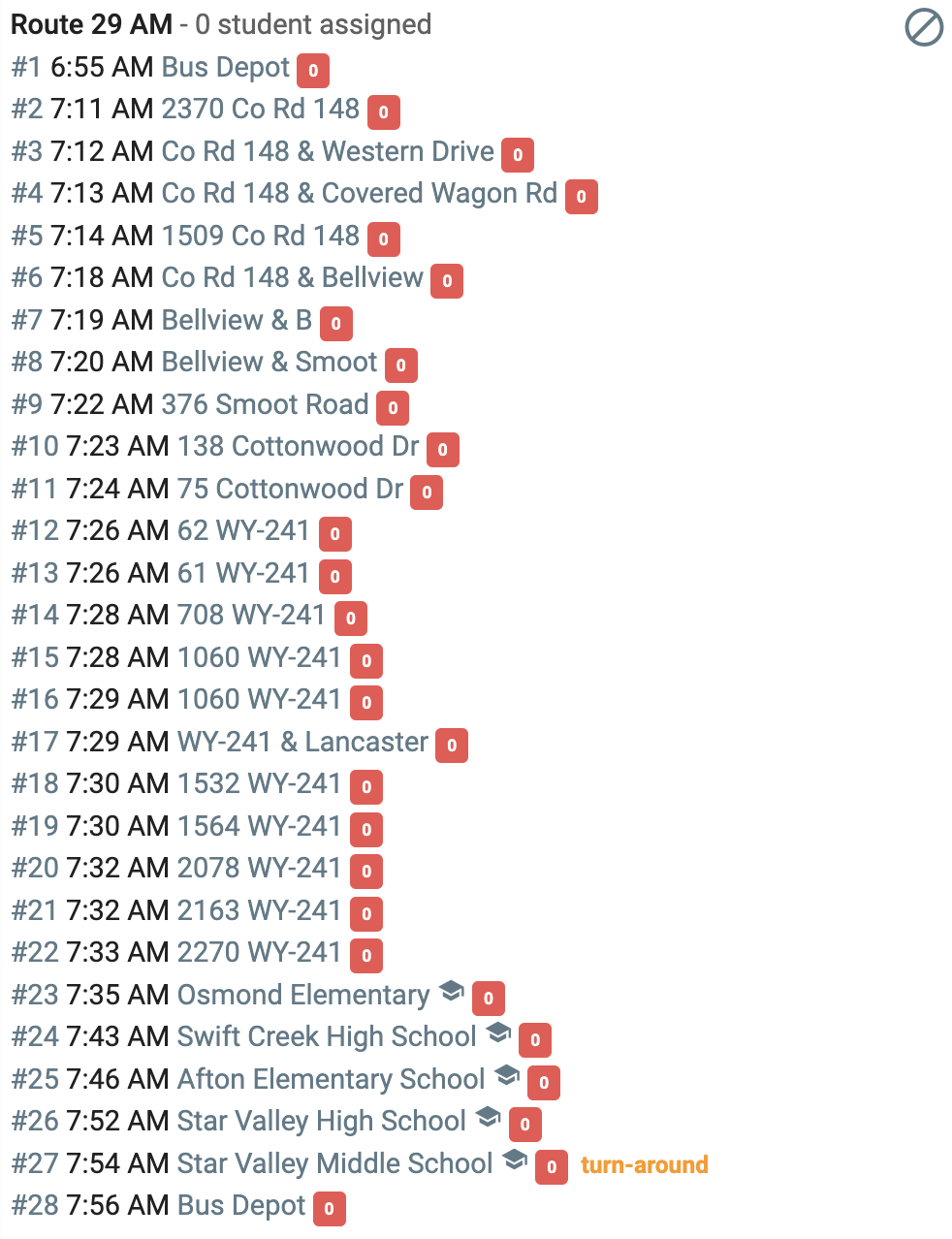Viewport: 952px width, 1239px height.
Task: Open the 138 Cottonwood Dr stop
Action: point(298,446)
